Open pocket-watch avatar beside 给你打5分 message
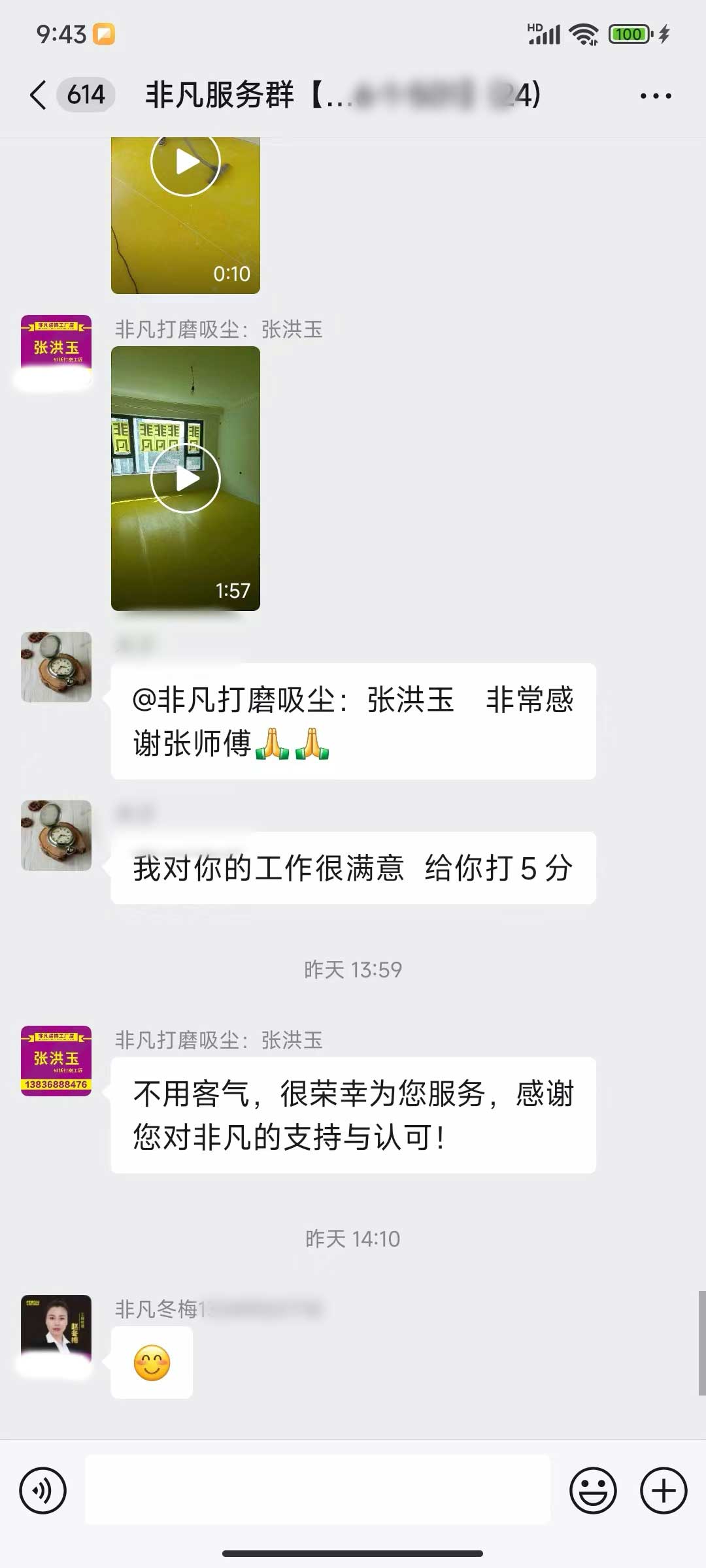Screen dimensions: 706x1568 click(x=56, y=835)
